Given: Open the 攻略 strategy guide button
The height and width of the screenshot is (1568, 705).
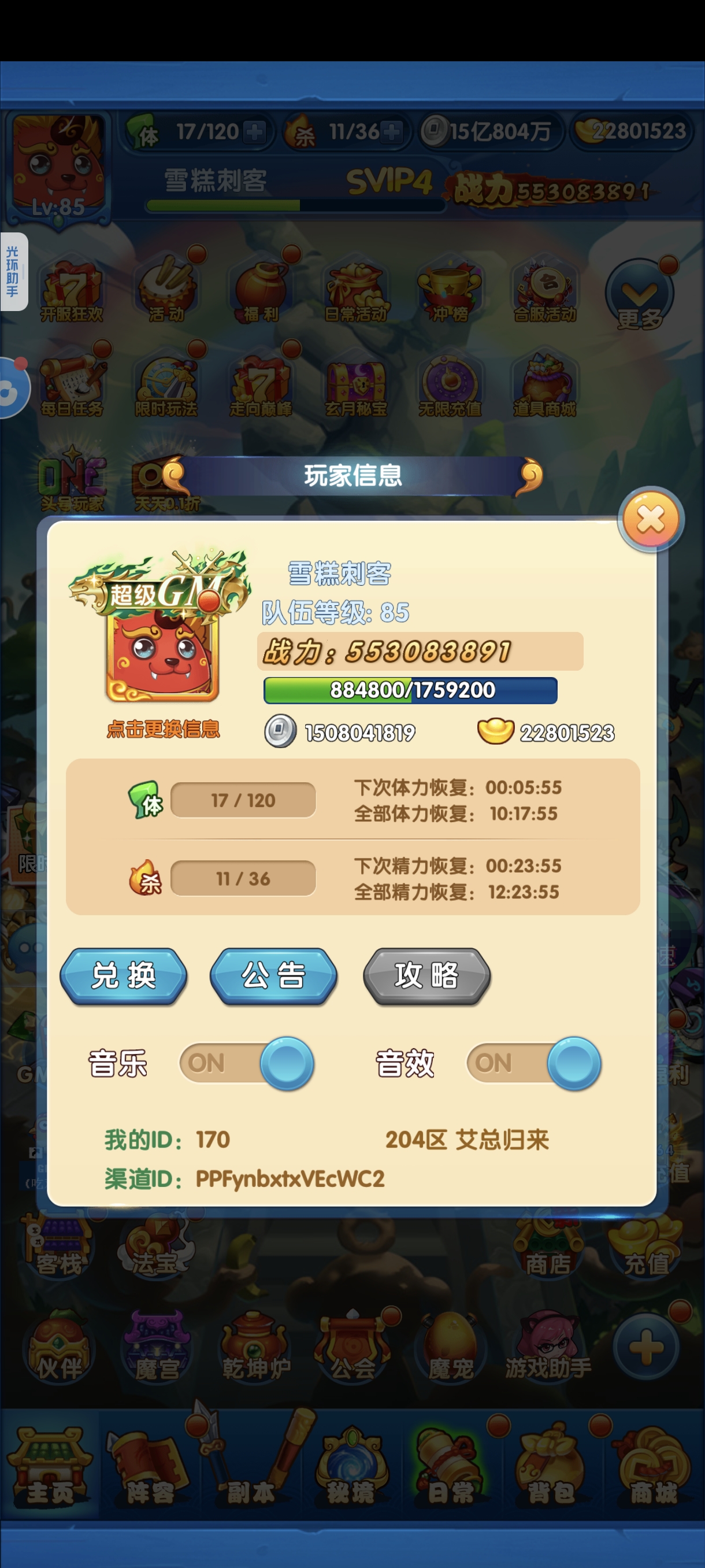Looking at the screenshot, I should tap(426, 976).
